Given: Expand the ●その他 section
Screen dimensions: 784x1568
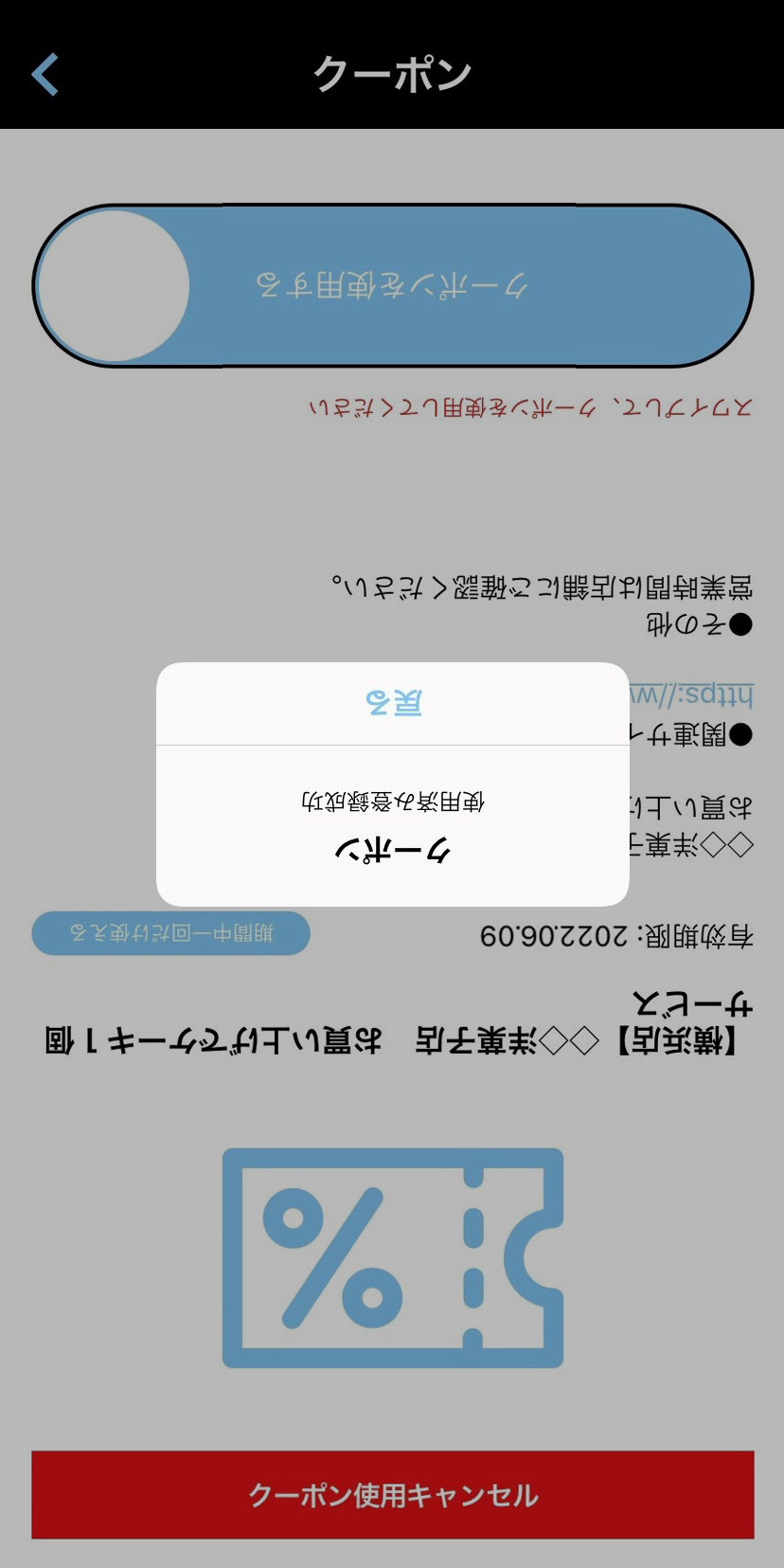Looking at the screenshot, I should [x=700, y=625].
